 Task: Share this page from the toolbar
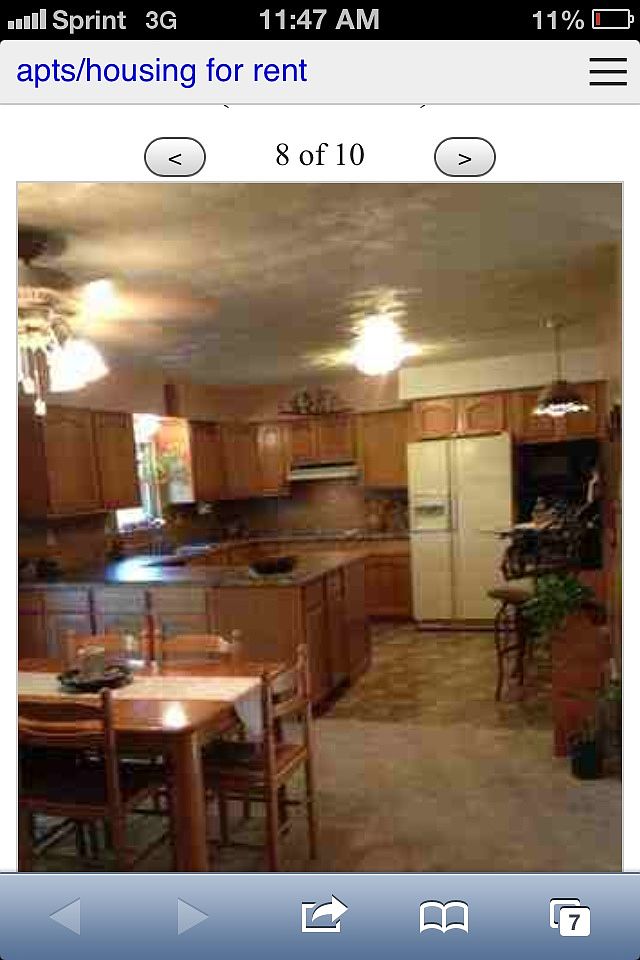323,915
